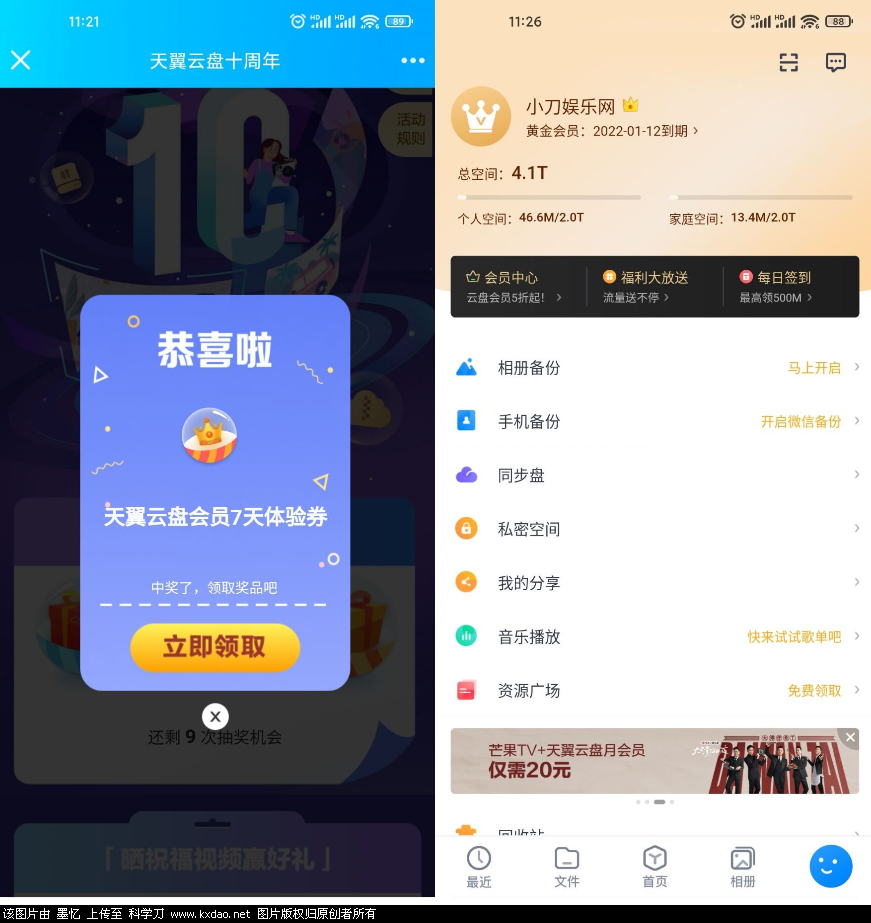Close the 芒果TV membership banner
871x923 pixels.
[x=850, y=737]
